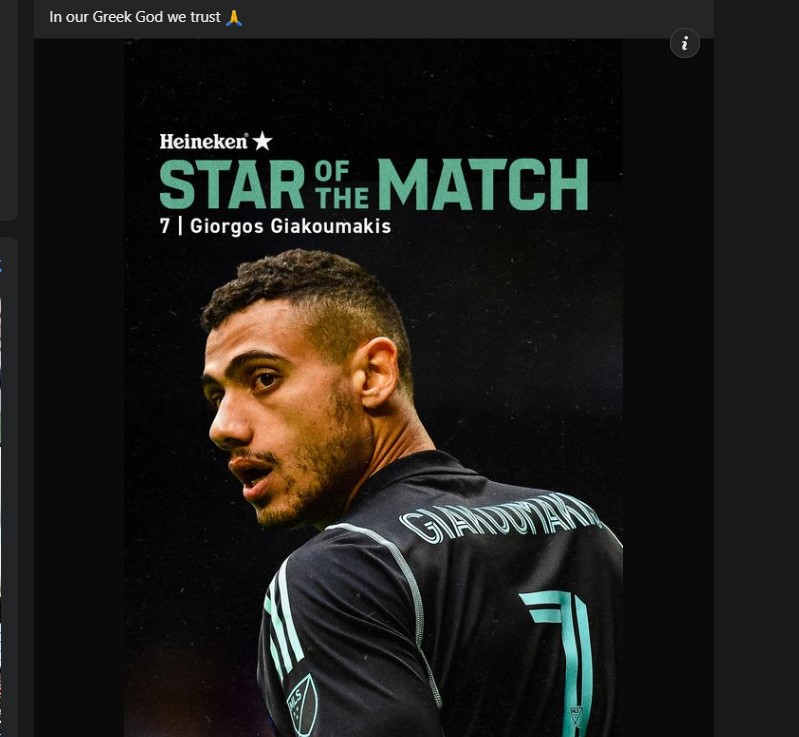Open the image info icon
The width and height of the screenshot is (799, 737).
coord(684,43)
